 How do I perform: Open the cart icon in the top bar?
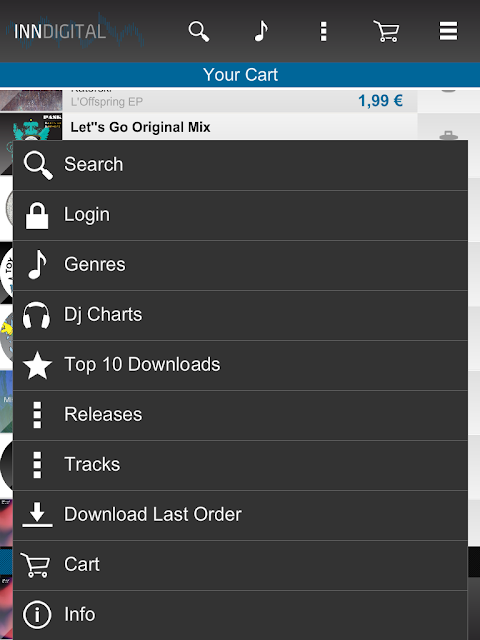click(386, 31)
